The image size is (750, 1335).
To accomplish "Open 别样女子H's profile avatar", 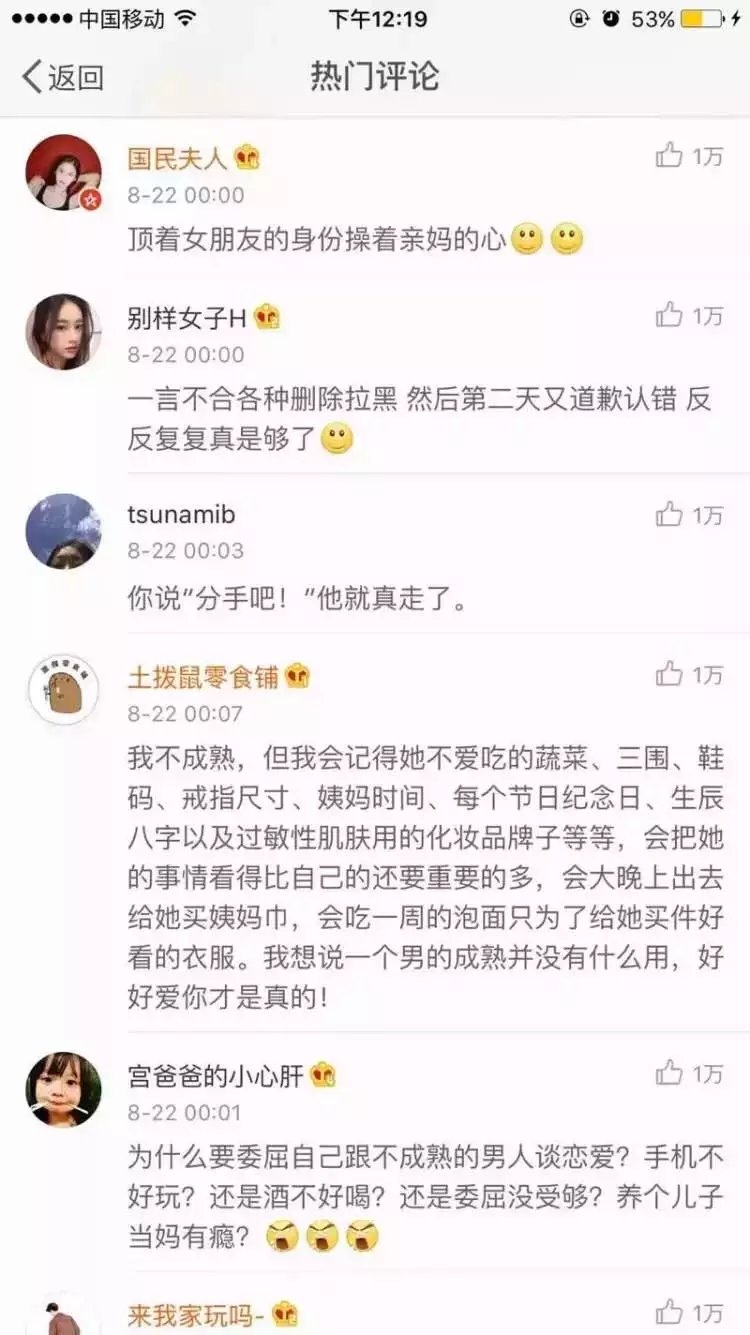I will pos(63,332).
